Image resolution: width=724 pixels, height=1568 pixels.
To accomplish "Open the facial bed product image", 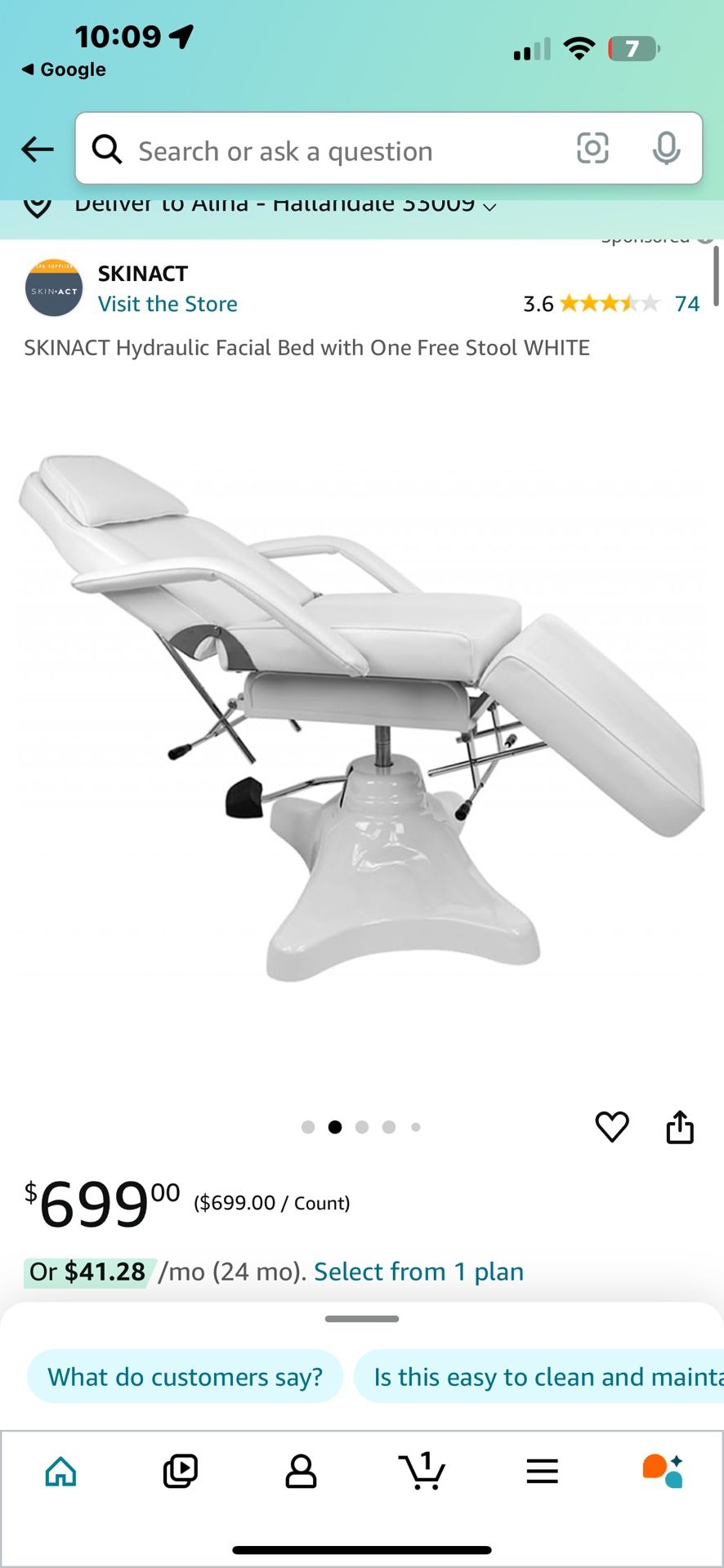I will pos(361,719).
